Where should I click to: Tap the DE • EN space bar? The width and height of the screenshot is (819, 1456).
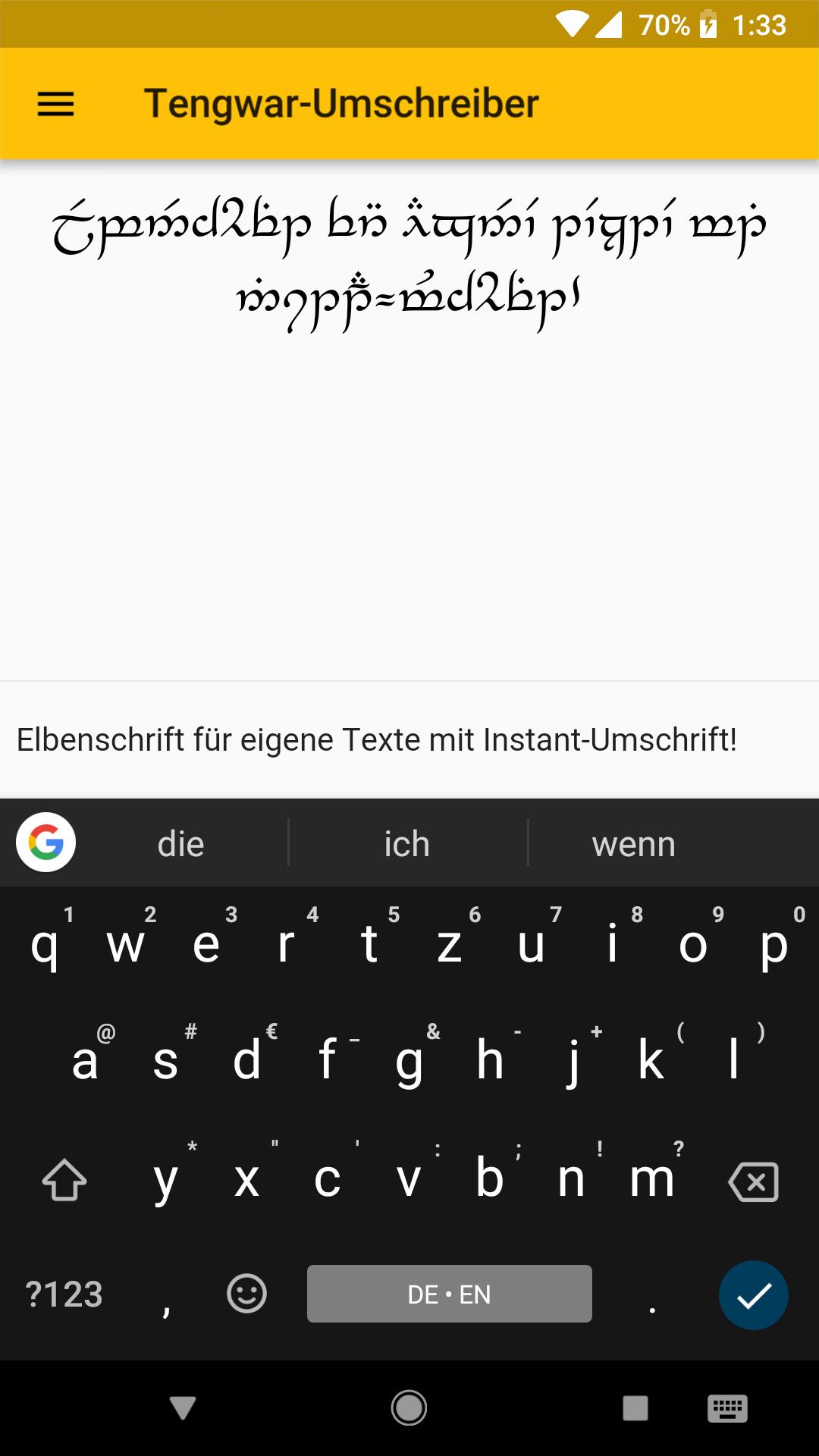pyautogui.click(x=449, y=1294)
